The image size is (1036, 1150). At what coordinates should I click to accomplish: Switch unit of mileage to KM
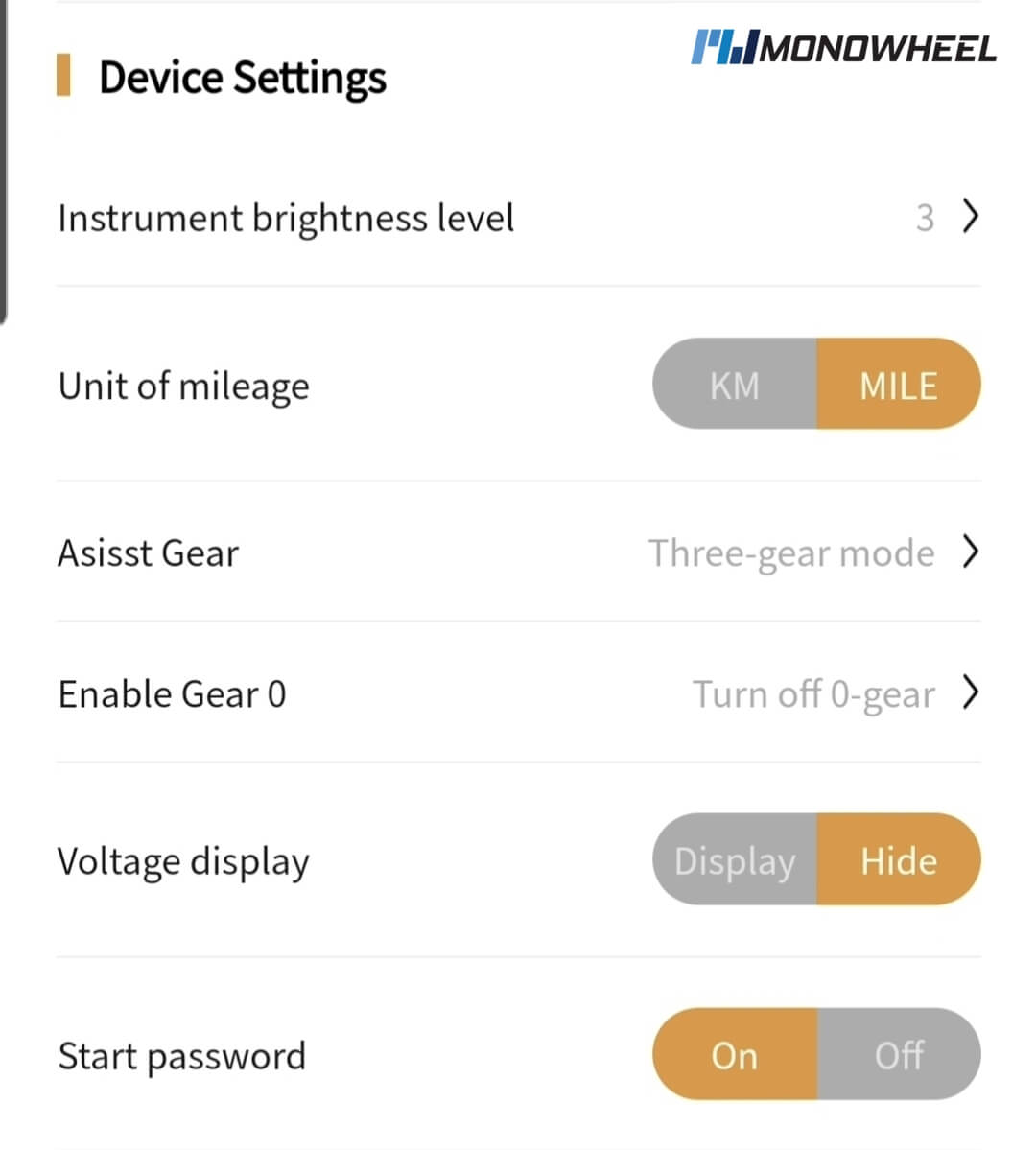point(735,385)
